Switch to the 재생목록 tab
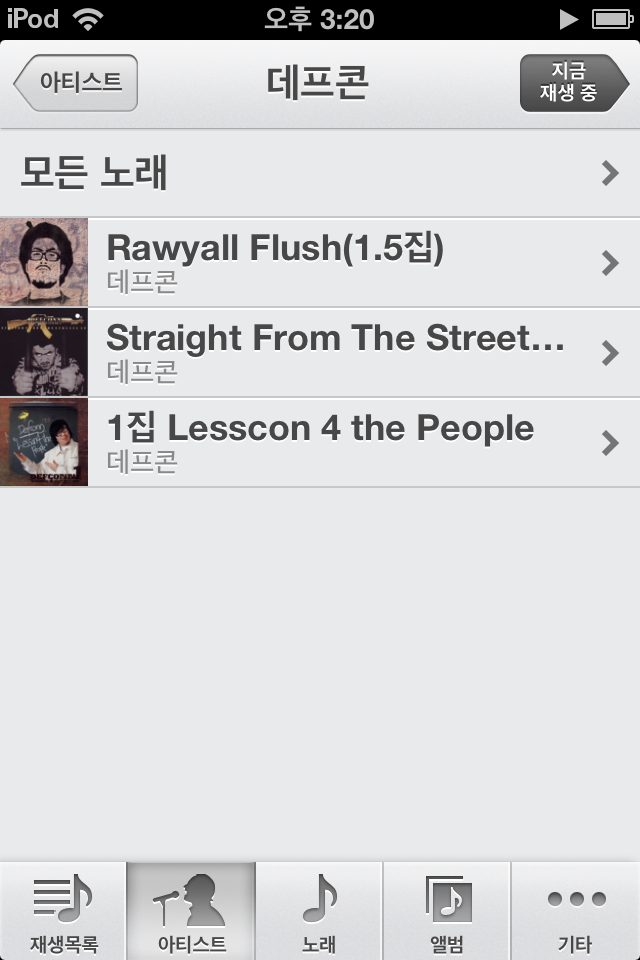This screenshot has height=960, width=640. (63, 912)
